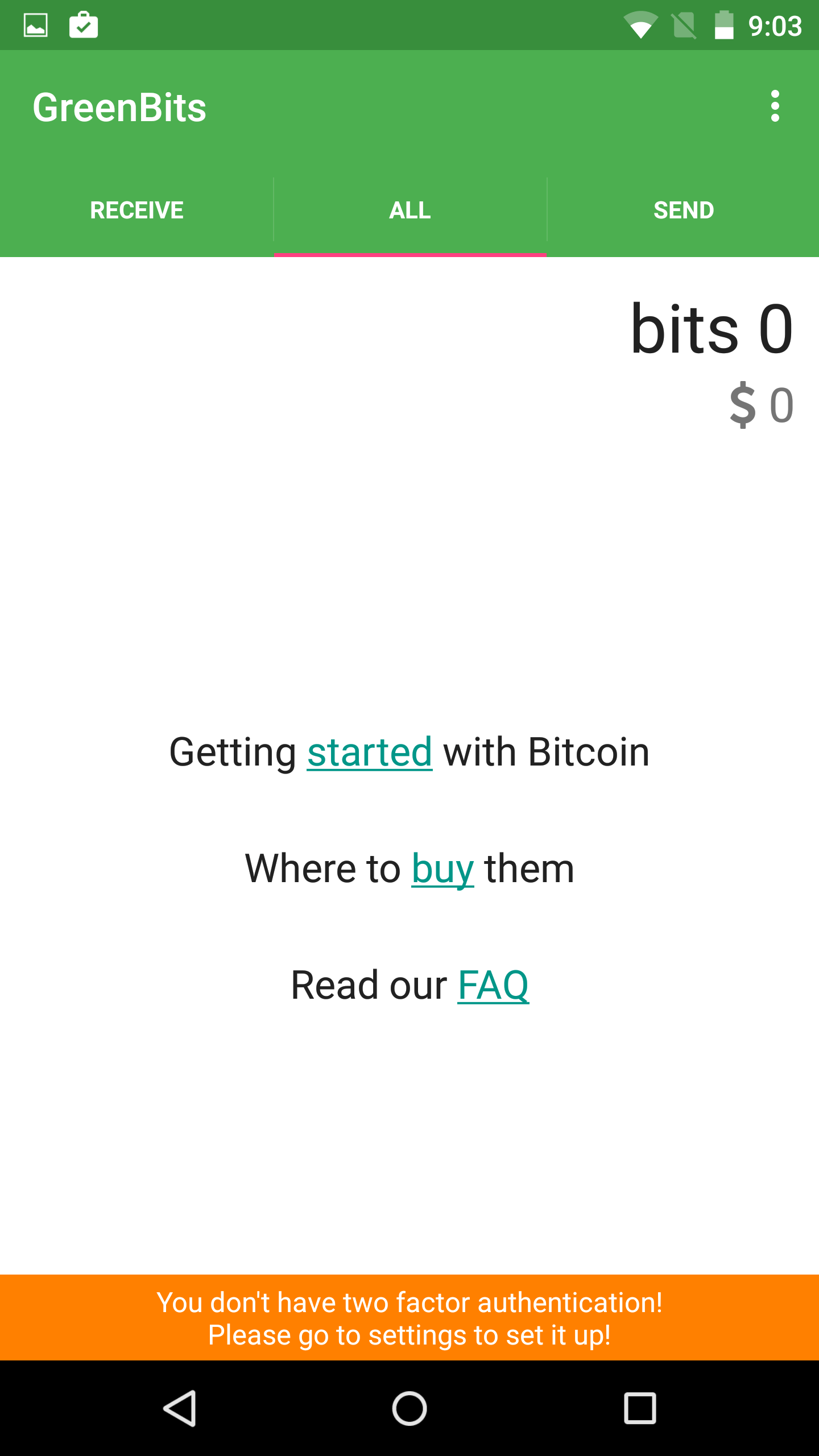
Task: Open the FAQ link
Action: click(x=493, y=985)
